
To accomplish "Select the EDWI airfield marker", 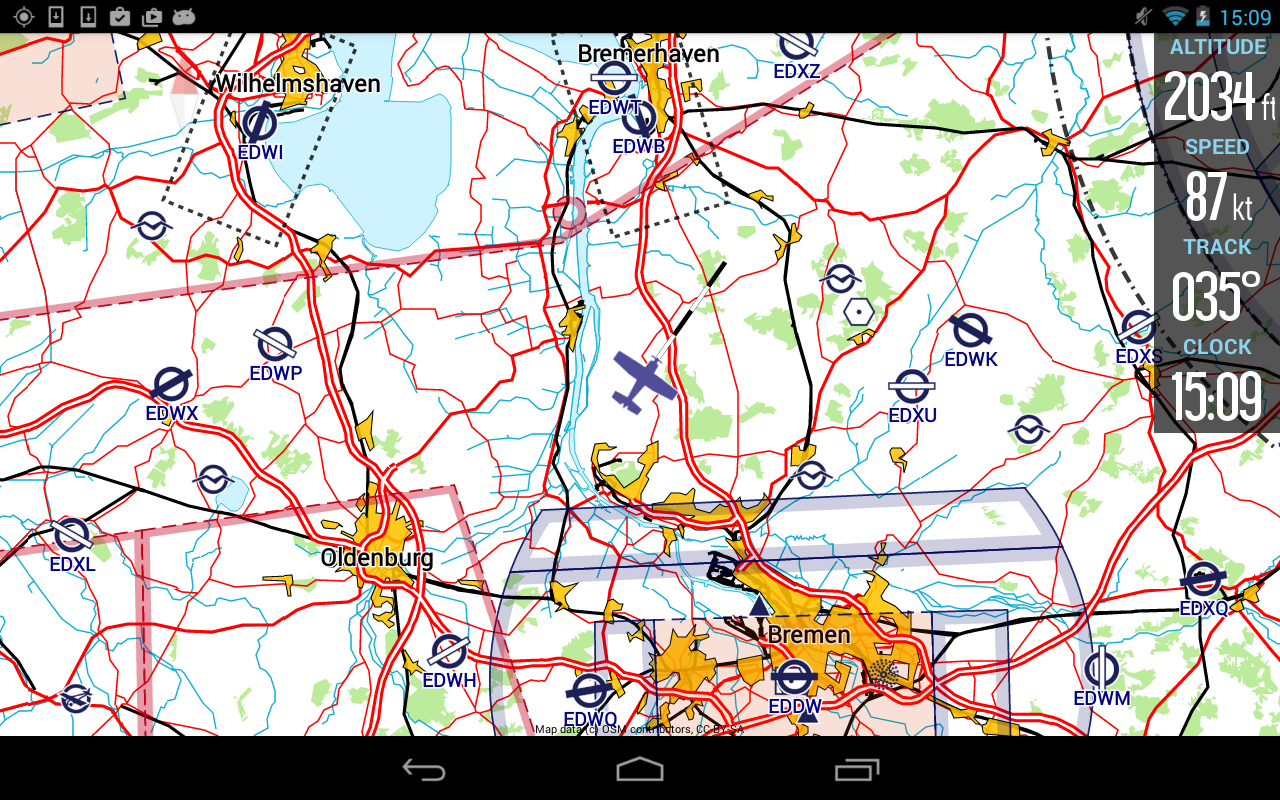I will pyautogui.click(x=259, y=124).
